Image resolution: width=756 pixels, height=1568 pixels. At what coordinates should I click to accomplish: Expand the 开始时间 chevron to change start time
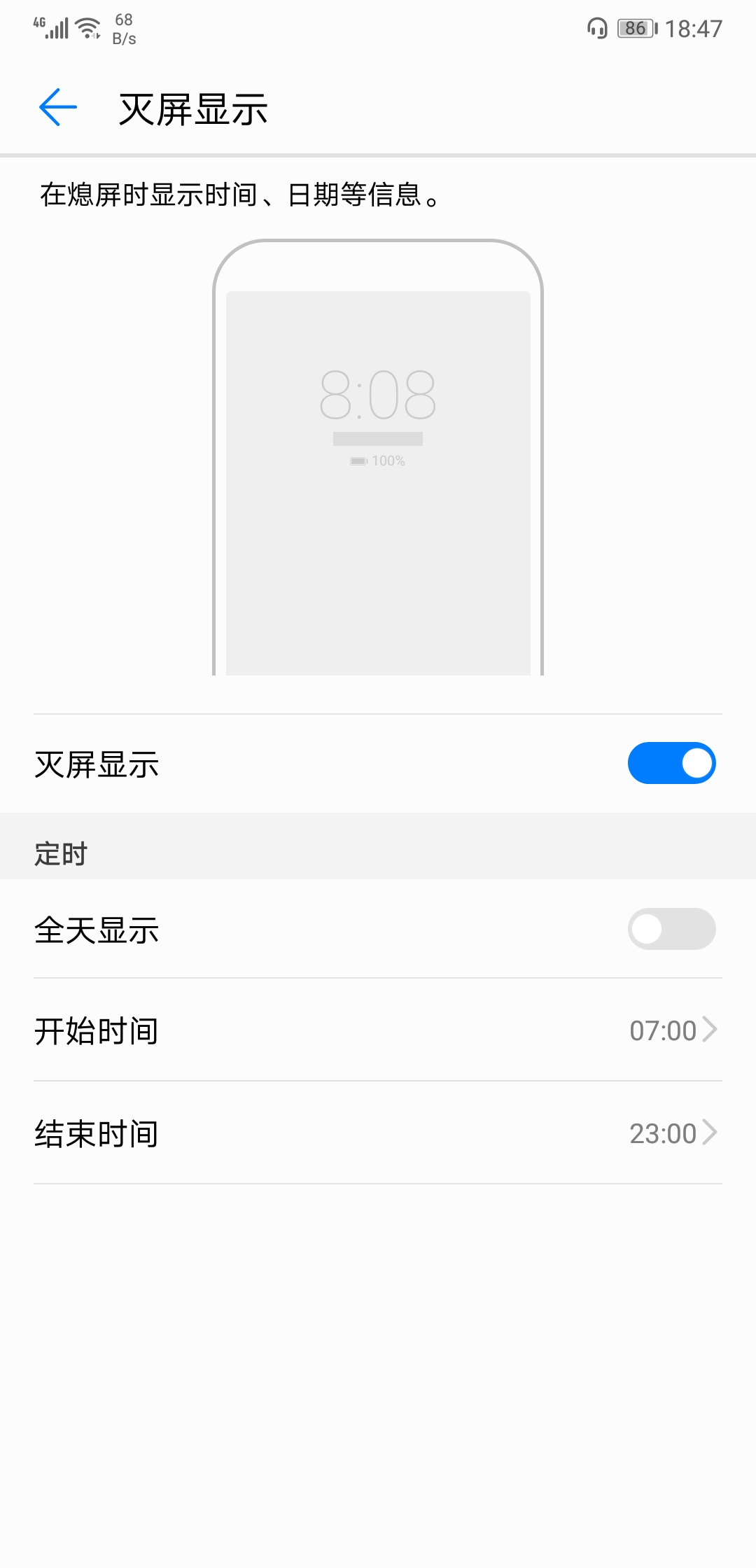(x=711, y=1030)
